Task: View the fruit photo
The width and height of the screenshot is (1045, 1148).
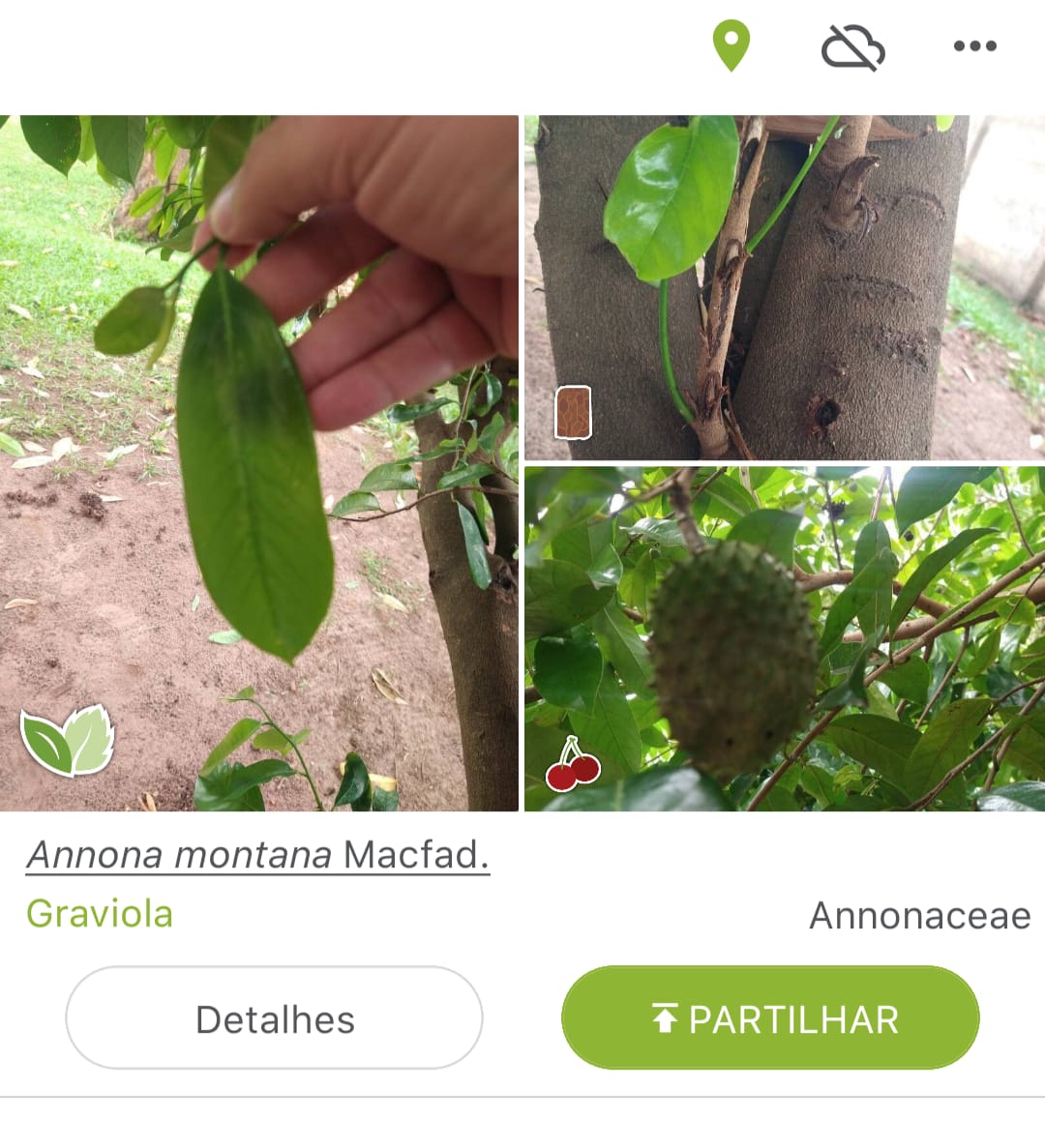Action: pos(784,638)
